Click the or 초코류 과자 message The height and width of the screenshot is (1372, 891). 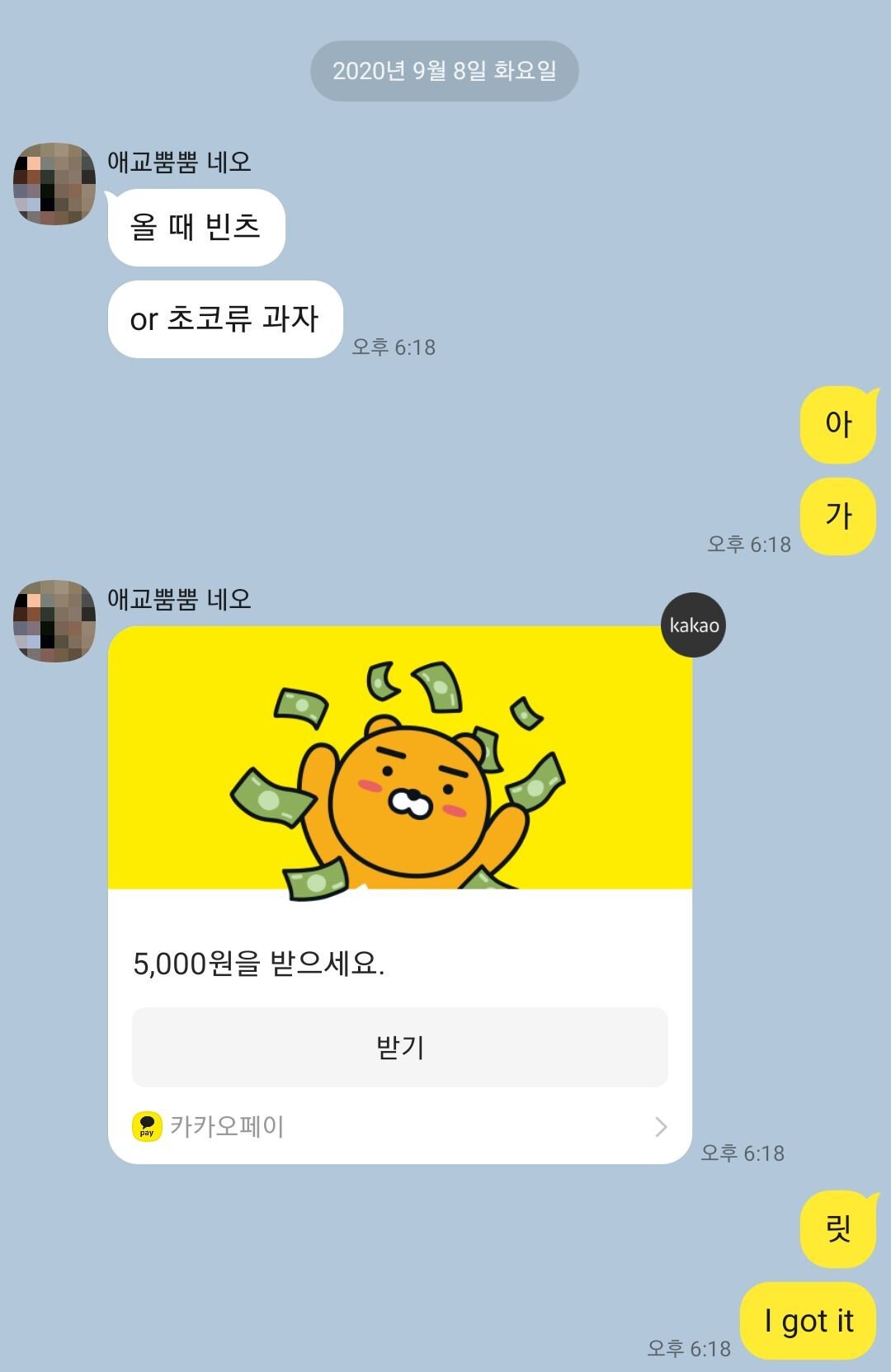(224, 319)
